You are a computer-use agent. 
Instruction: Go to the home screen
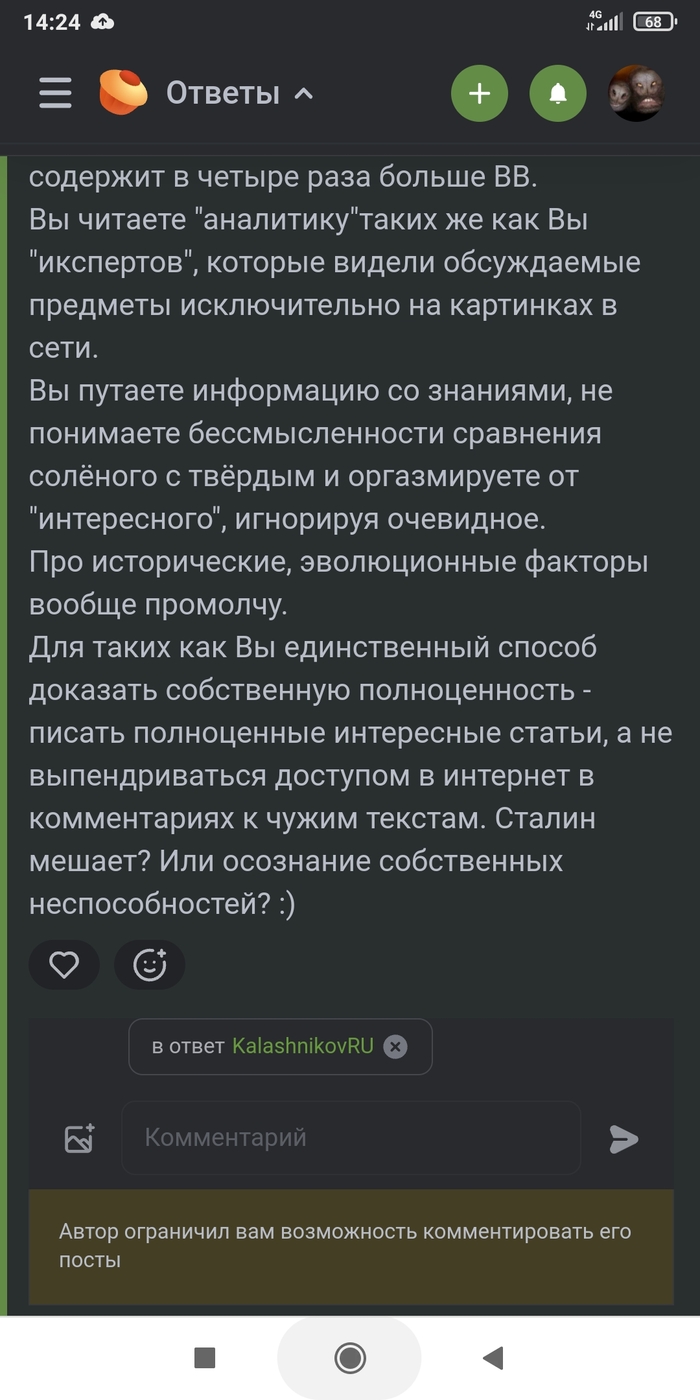(x=350, y=1357)
